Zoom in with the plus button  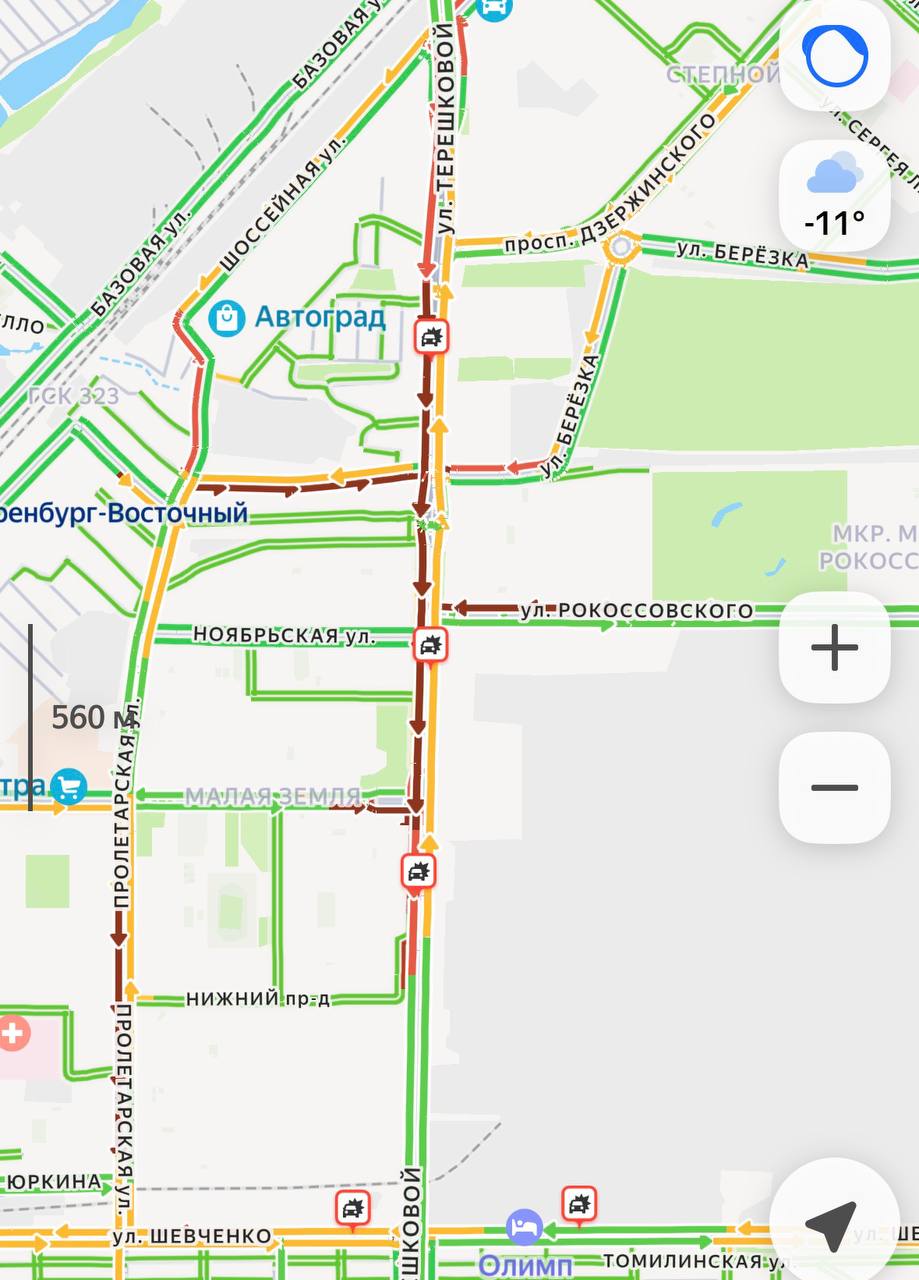click(x=834, y=648)
